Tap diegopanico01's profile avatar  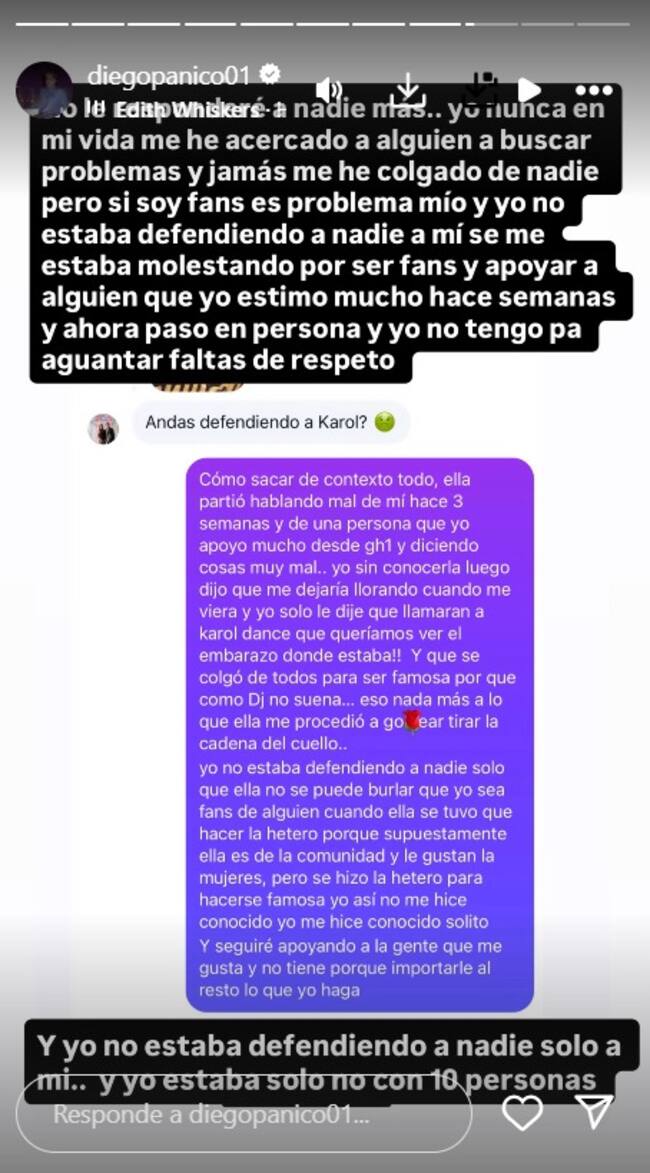[43, 90]
